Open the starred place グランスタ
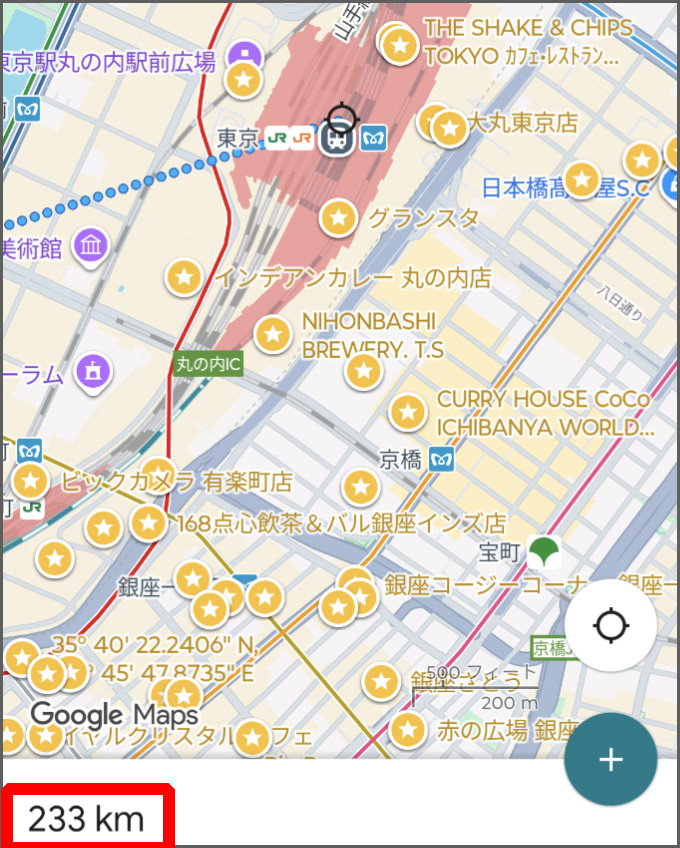The width and height of the screenshot is (680, 848). (339, 217)
